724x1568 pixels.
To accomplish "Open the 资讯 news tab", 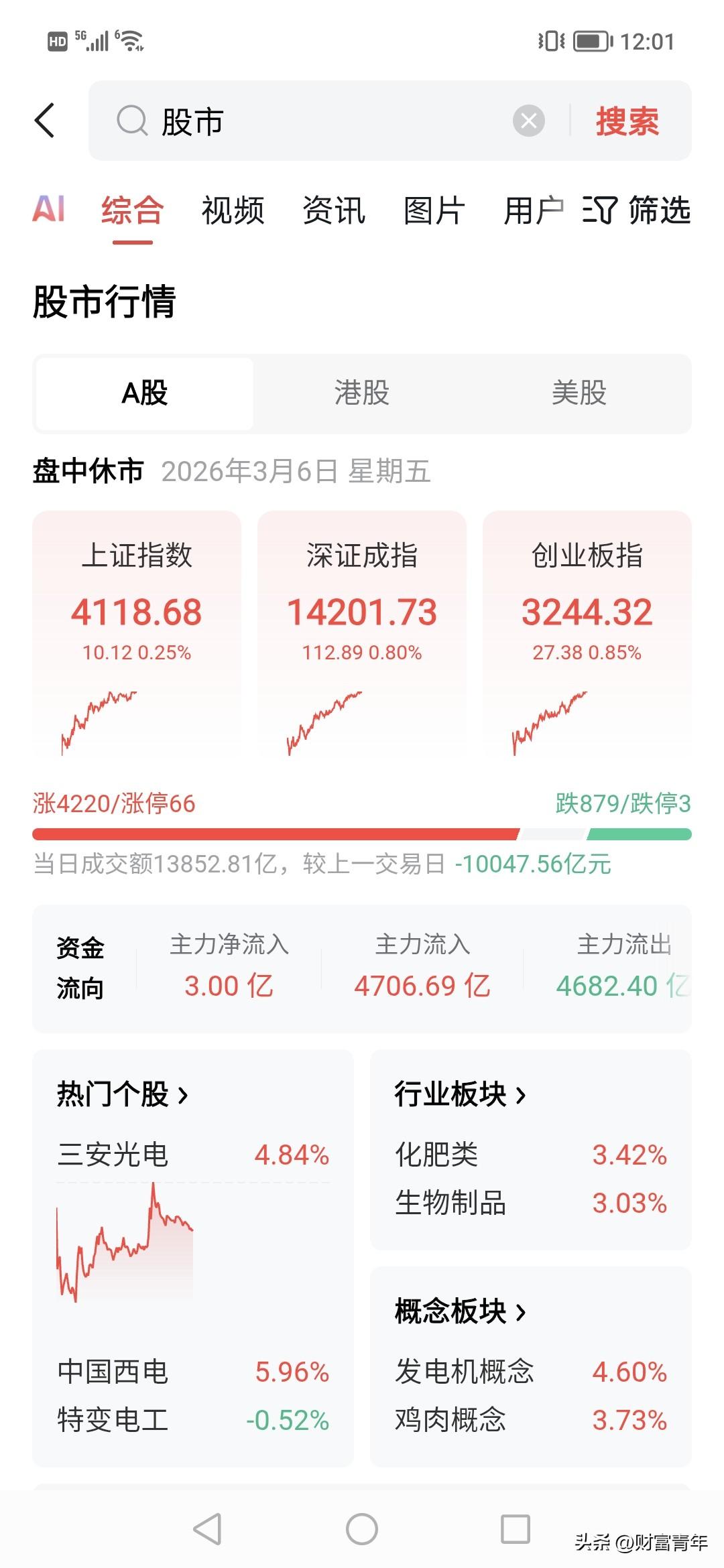I will coord(333,211).
